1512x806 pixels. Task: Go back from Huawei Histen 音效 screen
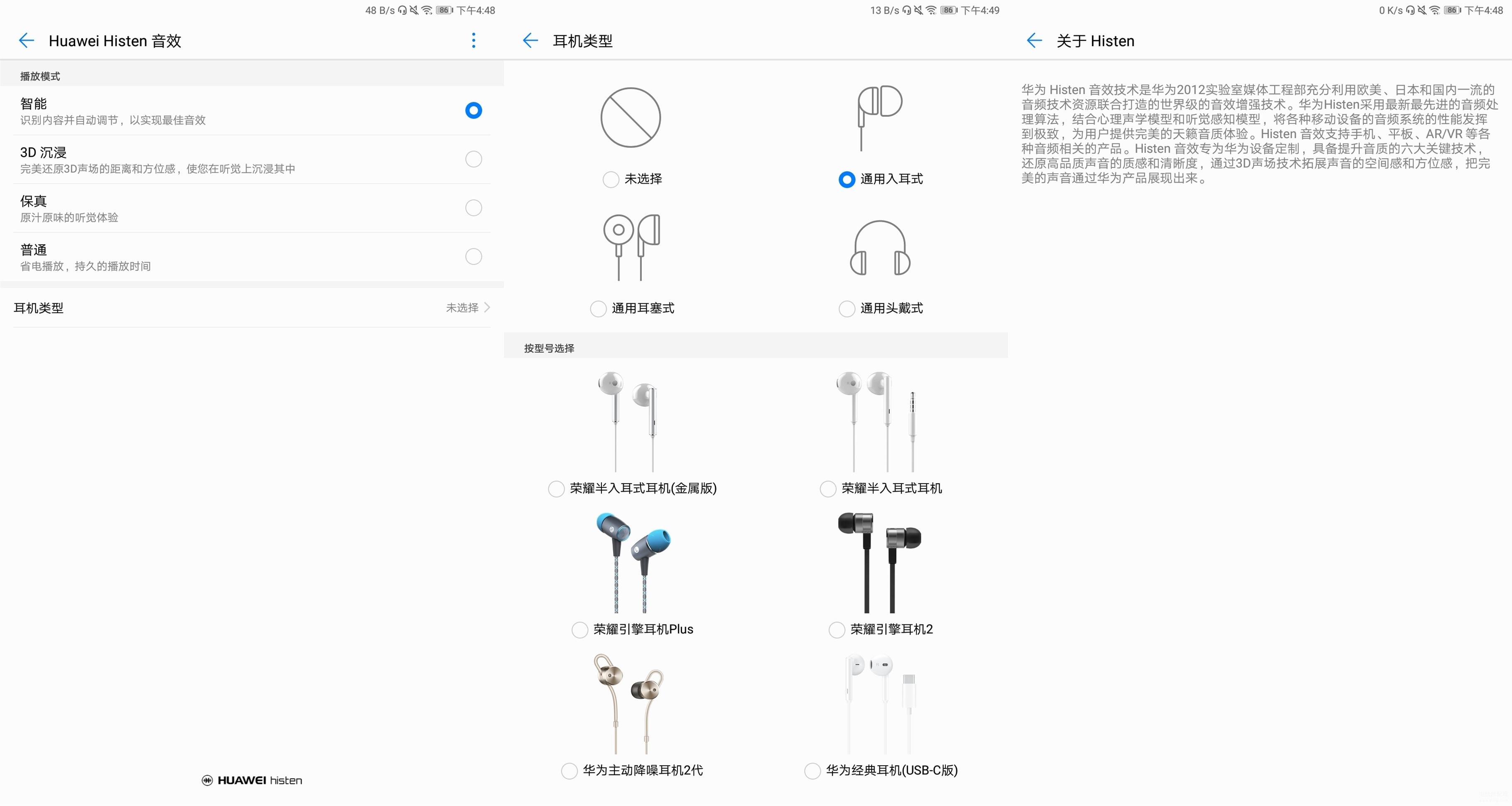27,40
